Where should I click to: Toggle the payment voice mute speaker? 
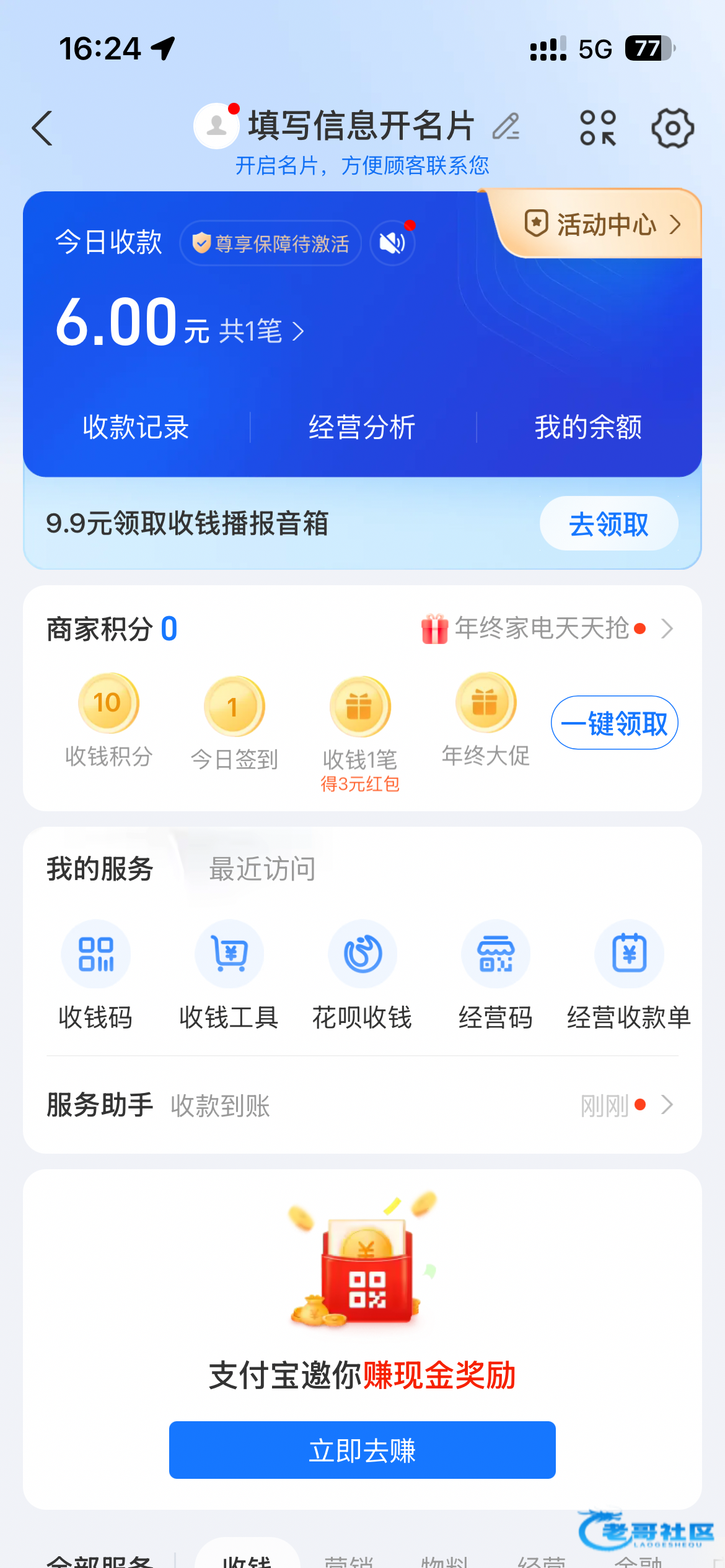coord(392,243)
